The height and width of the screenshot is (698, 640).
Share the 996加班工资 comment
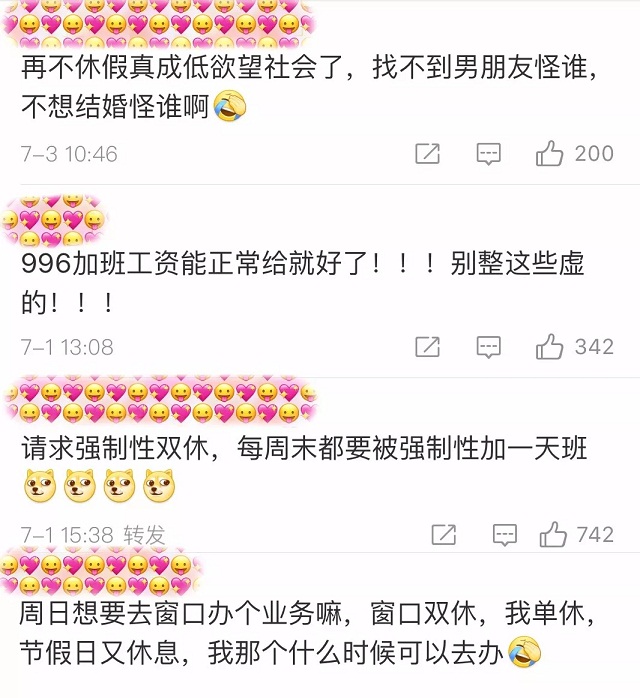coord(427,347)
